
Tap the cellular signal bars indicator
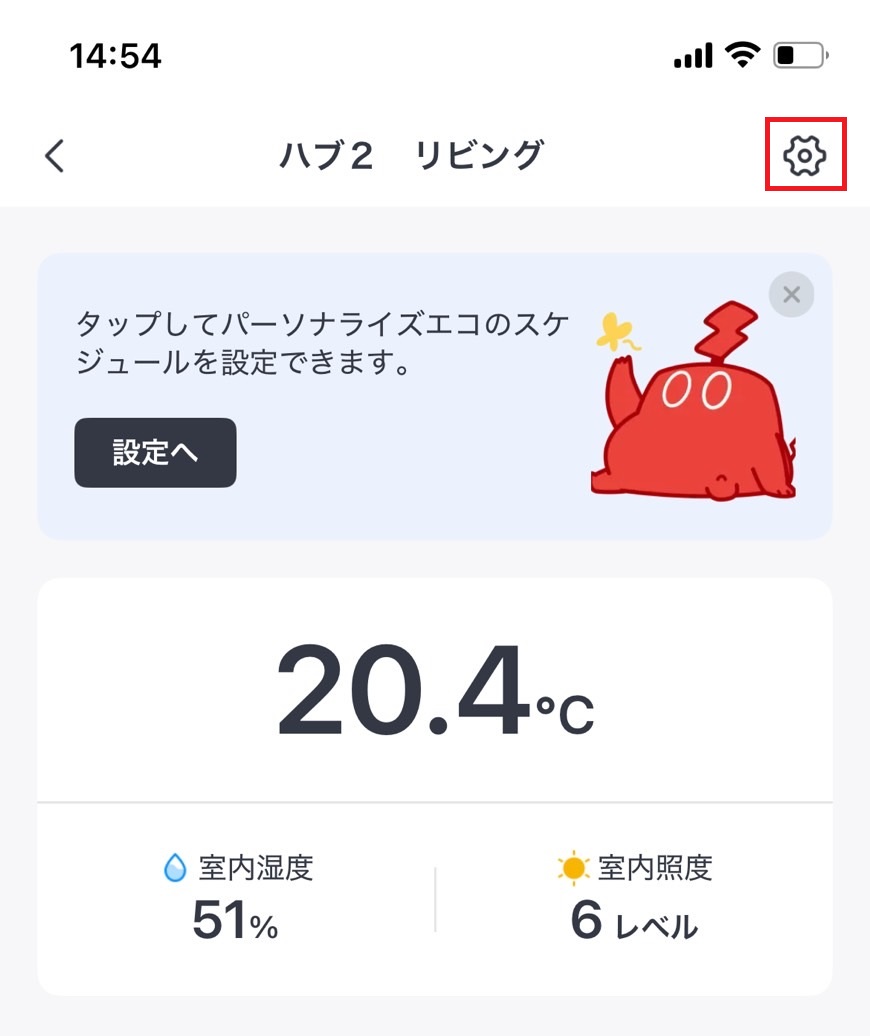(692, 55)
